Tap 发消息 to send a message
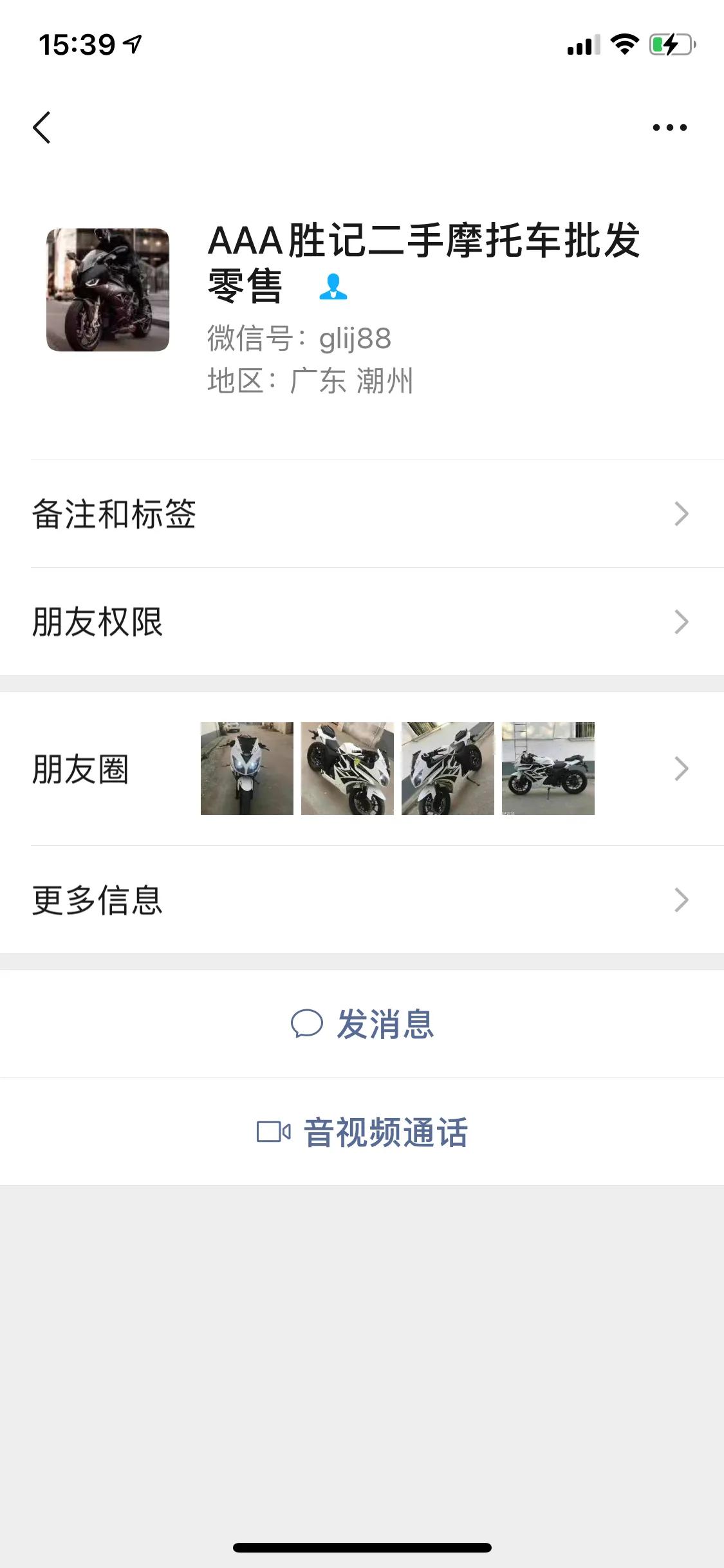Image resolution: width=724 pixels, height=1568 pixels. click(x=362, y=1023)
